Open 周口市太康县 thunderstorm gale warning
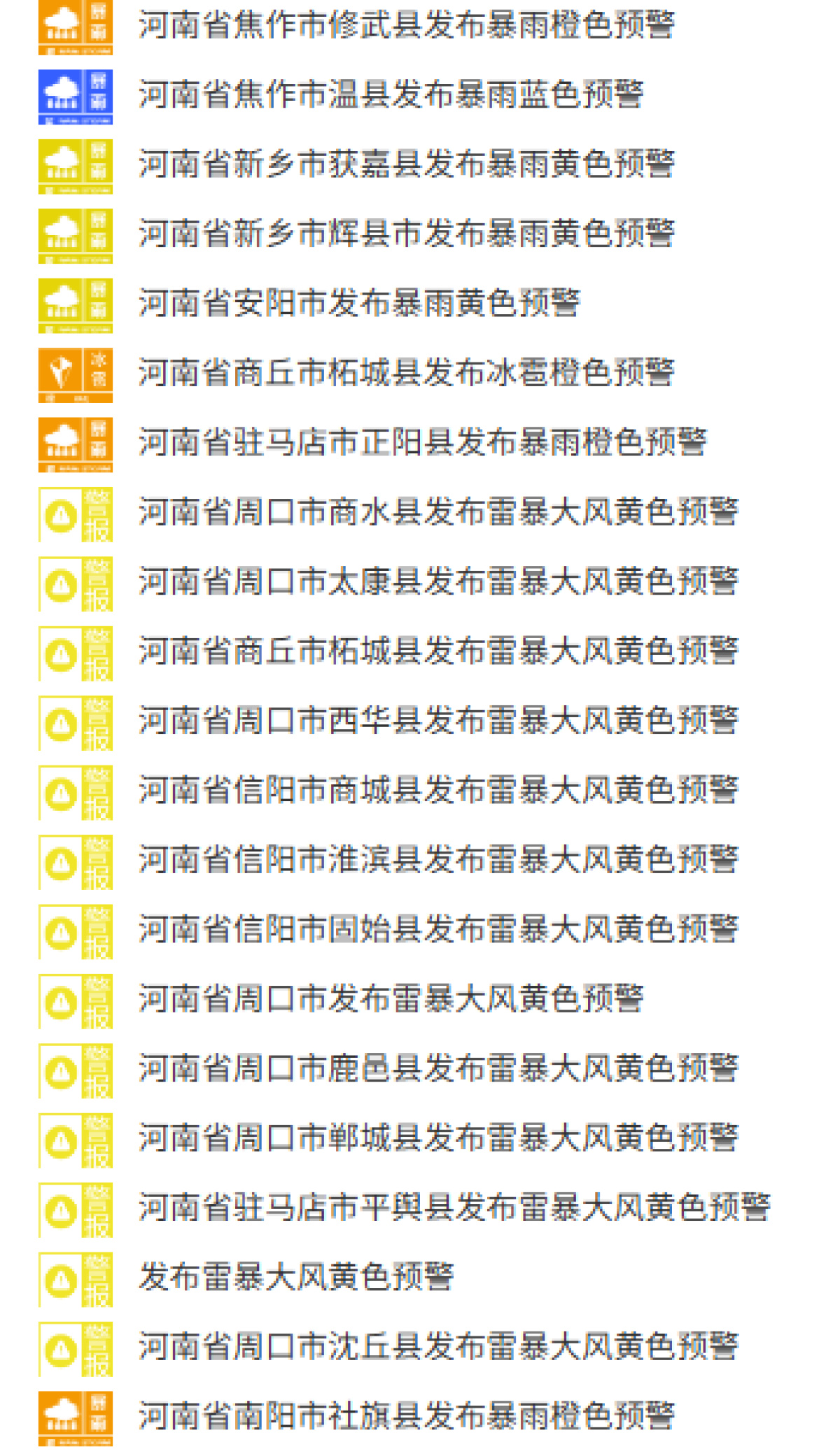 click(x=439, y=581)
